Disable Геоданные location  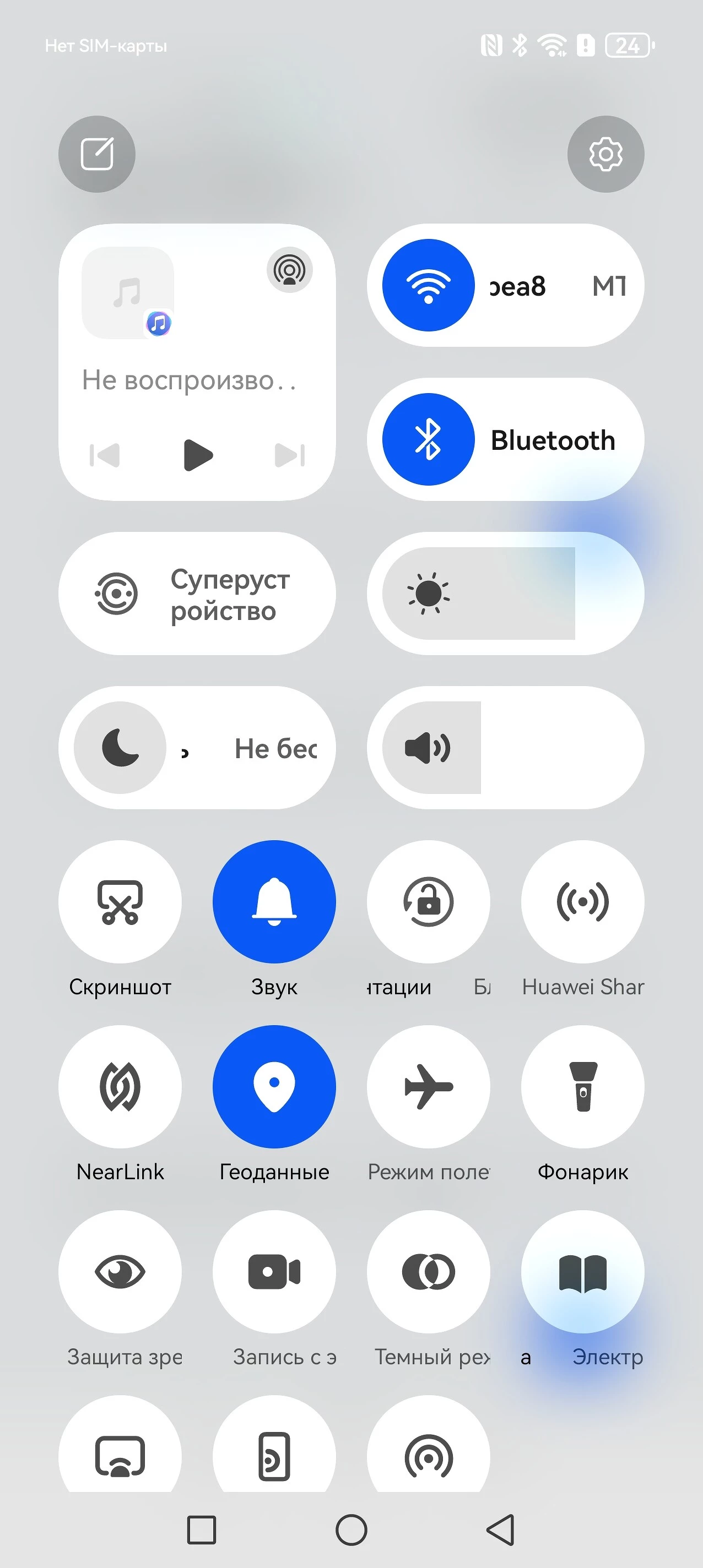pyautogui.click(x=274, y=1086)
